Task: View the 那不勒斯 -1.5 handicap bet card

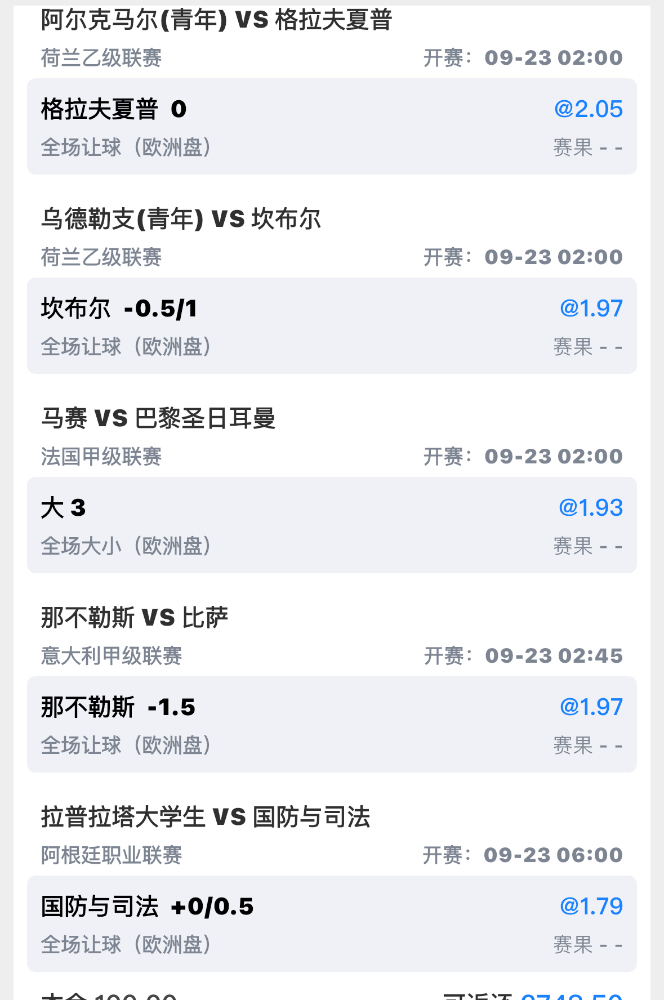Action: (x=331, y=724)
